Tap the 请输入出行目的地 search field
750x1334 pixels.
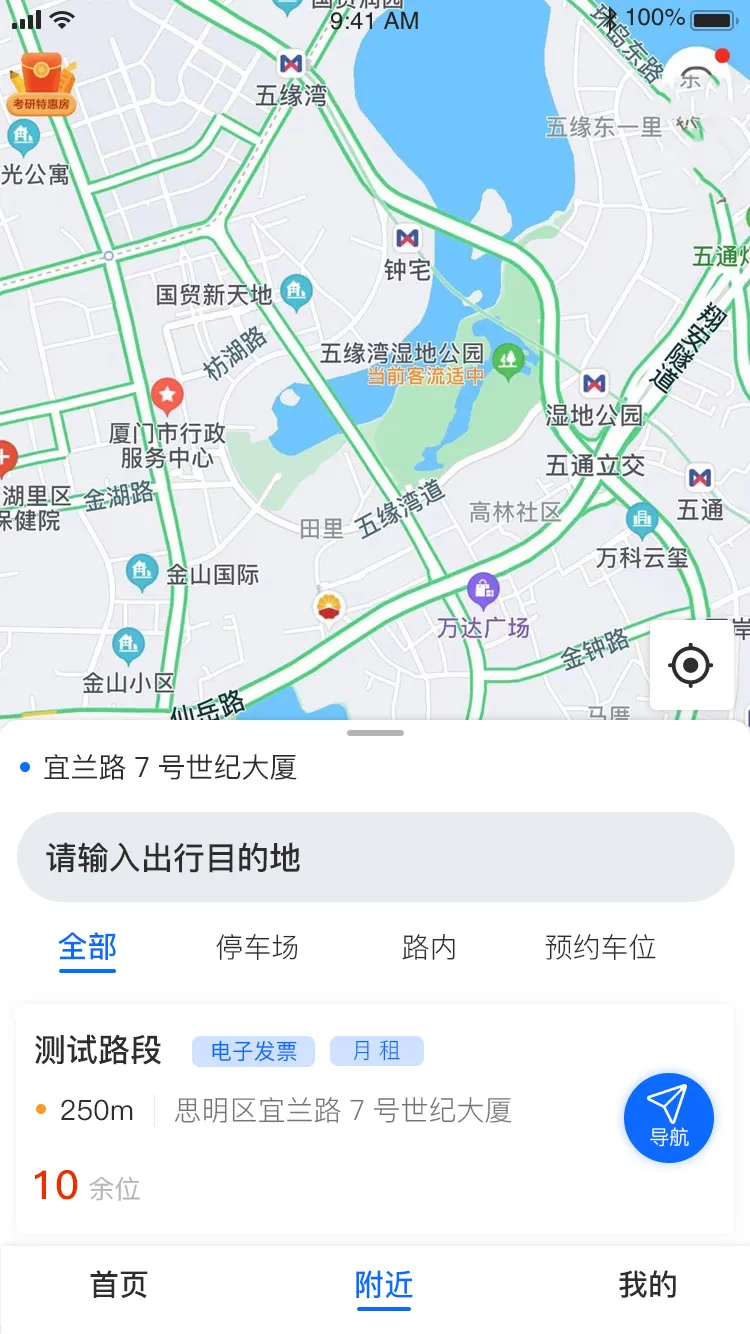tap(375, 856)
